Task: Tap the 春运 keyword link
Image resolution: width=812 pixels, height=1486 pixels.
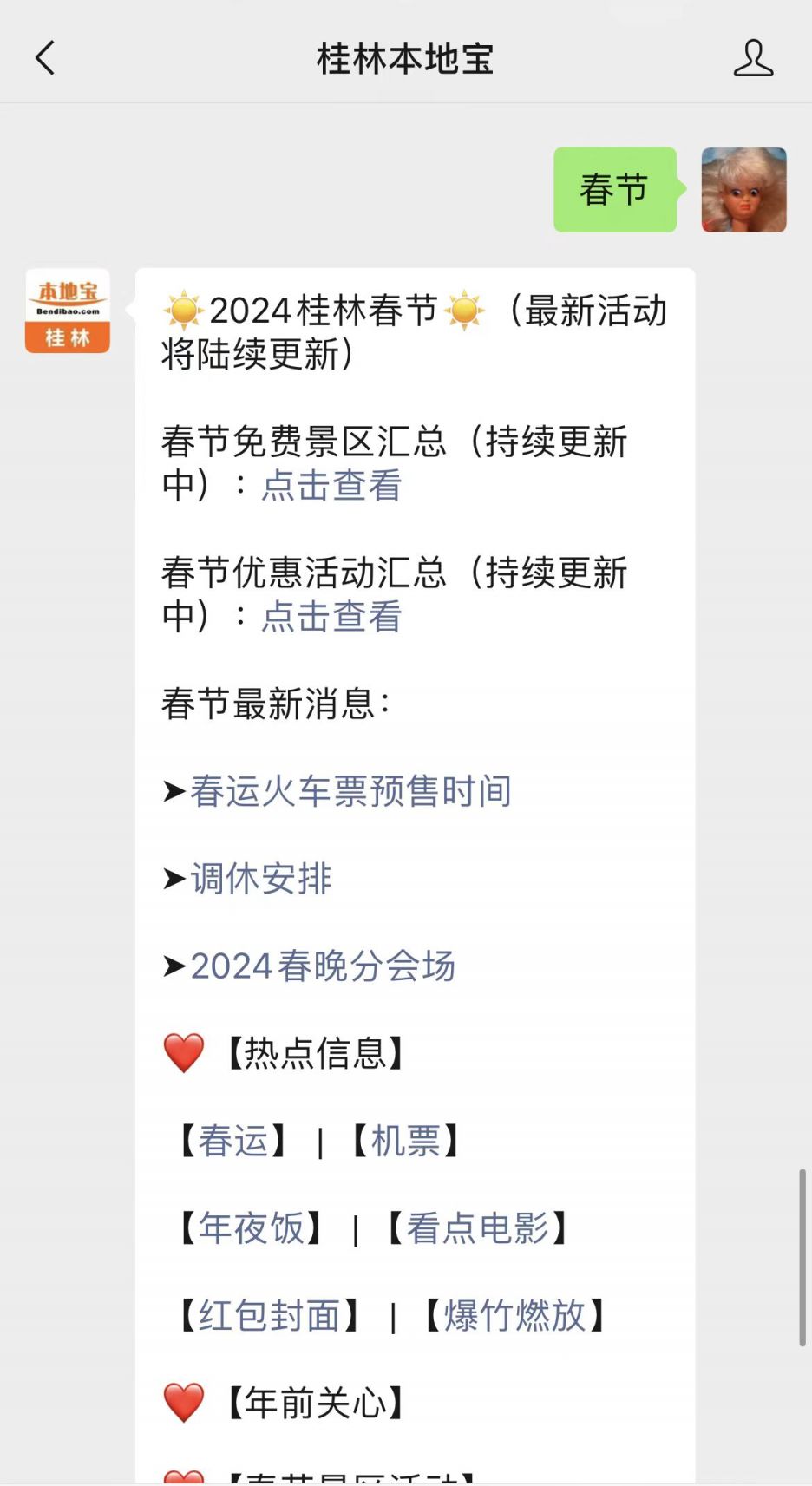Action: pos(233,1141)
